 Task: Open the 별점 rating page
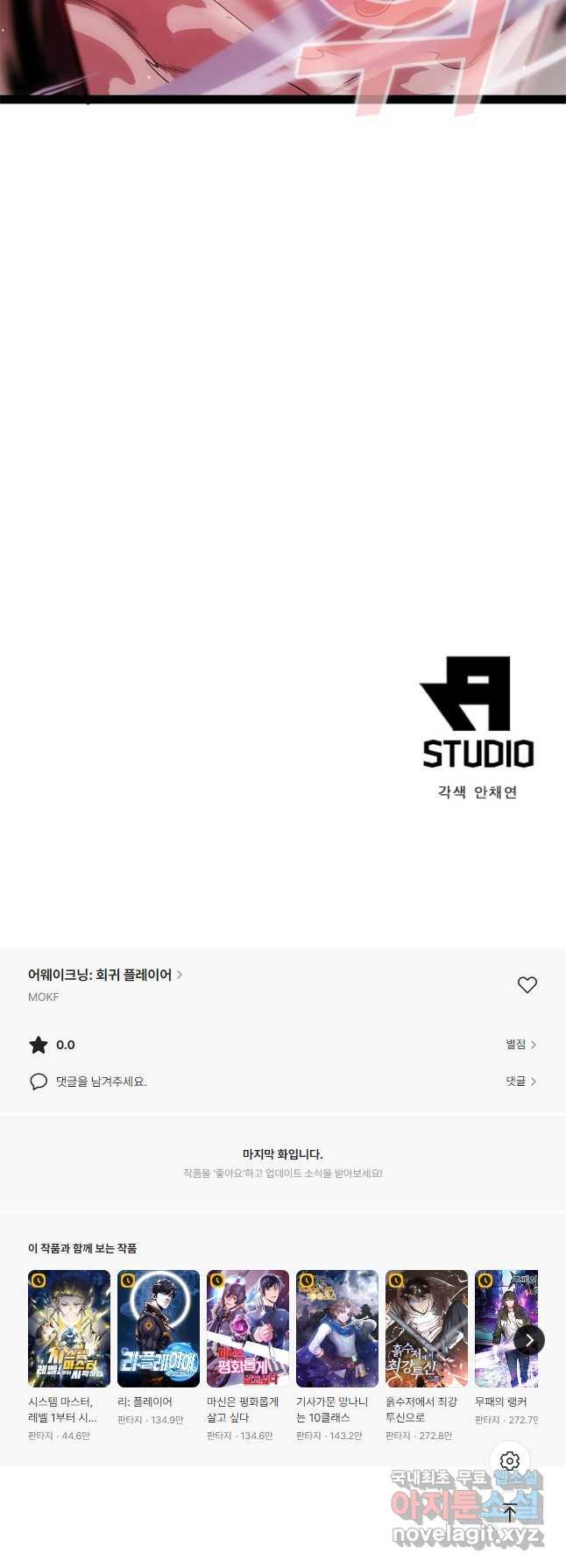pos(520,1045)
